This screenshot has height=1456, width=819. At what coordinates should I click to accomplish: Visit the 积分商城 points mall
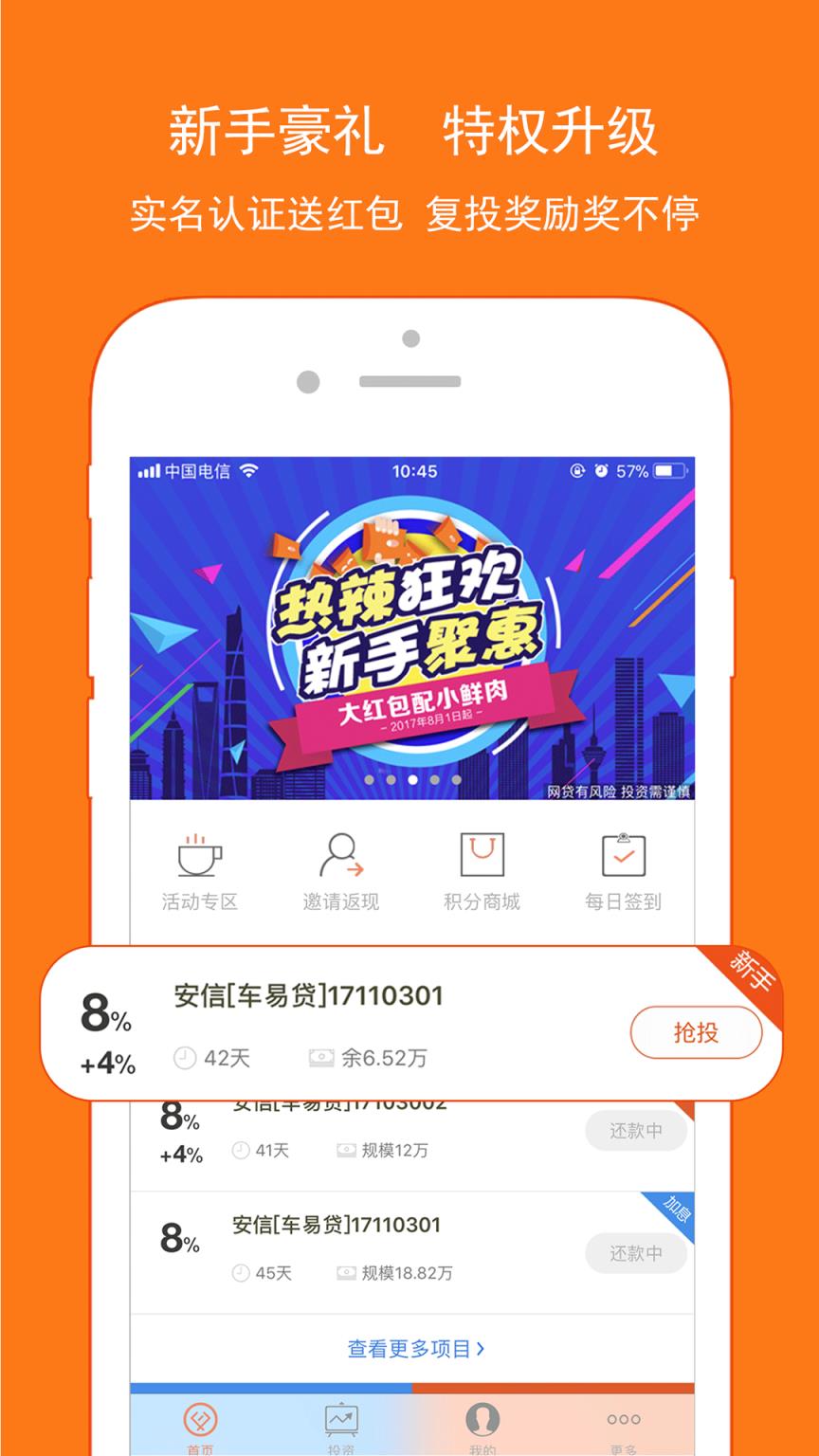[x=482, y=868]
